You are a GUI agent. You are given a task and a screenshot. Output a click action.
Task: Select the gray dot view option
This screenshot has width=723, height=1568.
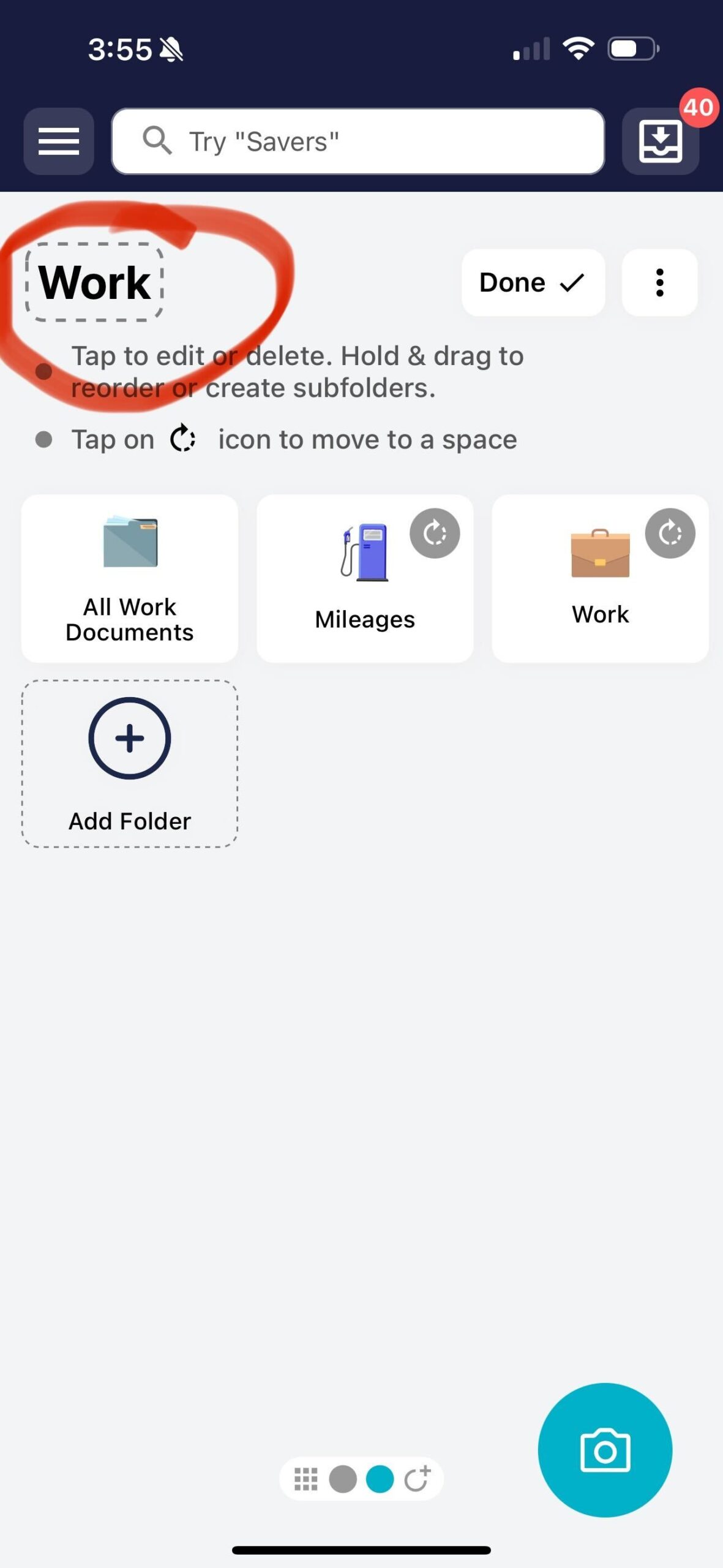(343, 1479)
